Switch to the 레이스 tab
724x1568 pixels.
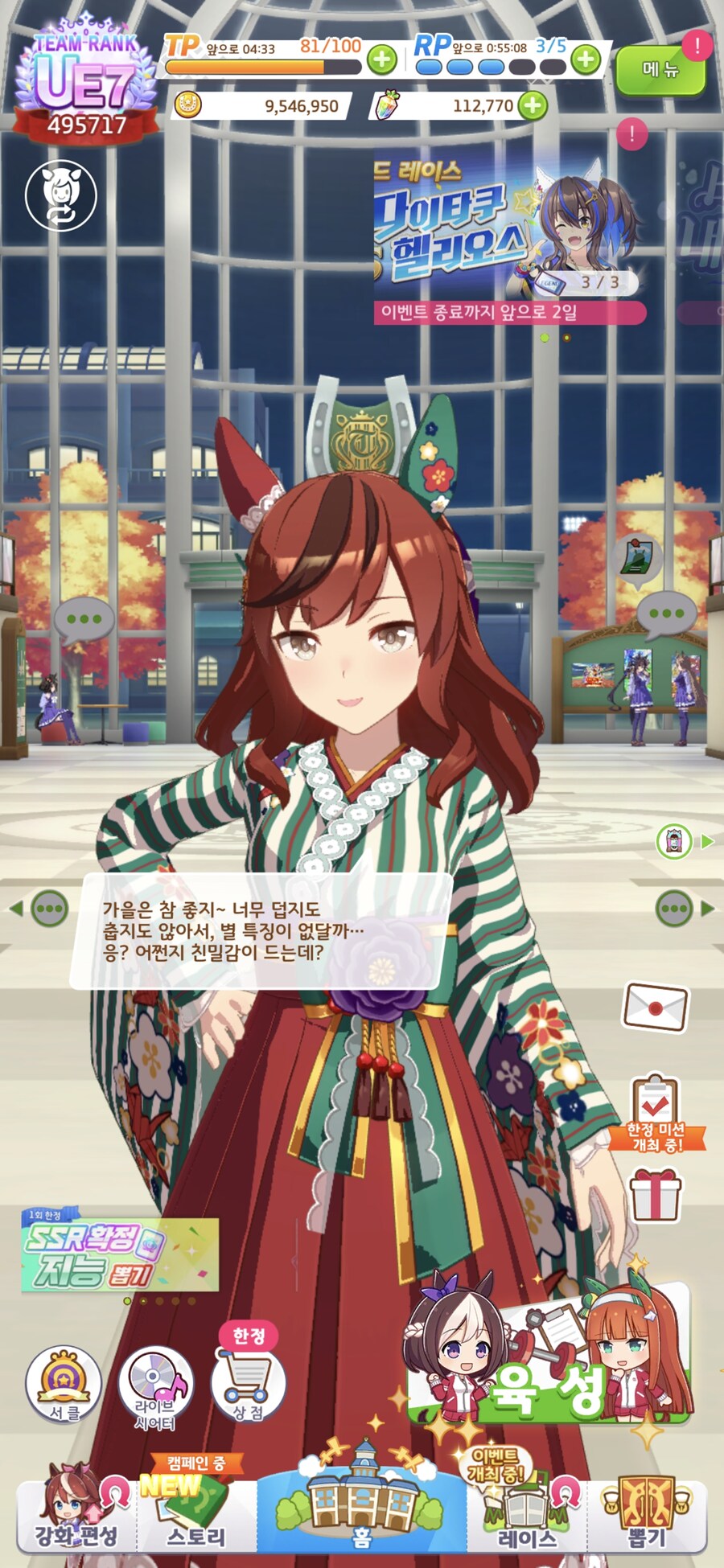(527, 1514)
